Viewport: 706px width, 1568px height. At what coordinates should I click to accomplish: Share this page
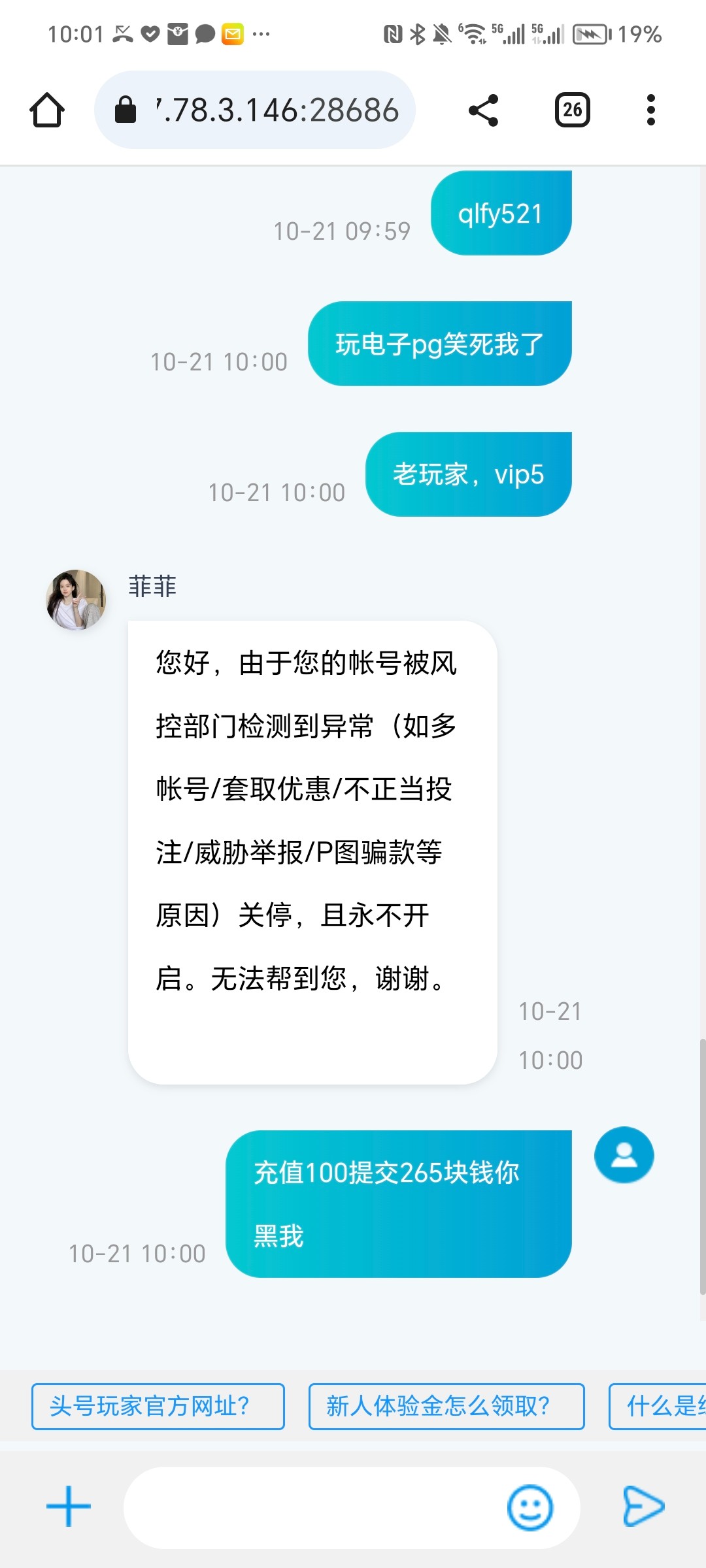click(484, 110)
